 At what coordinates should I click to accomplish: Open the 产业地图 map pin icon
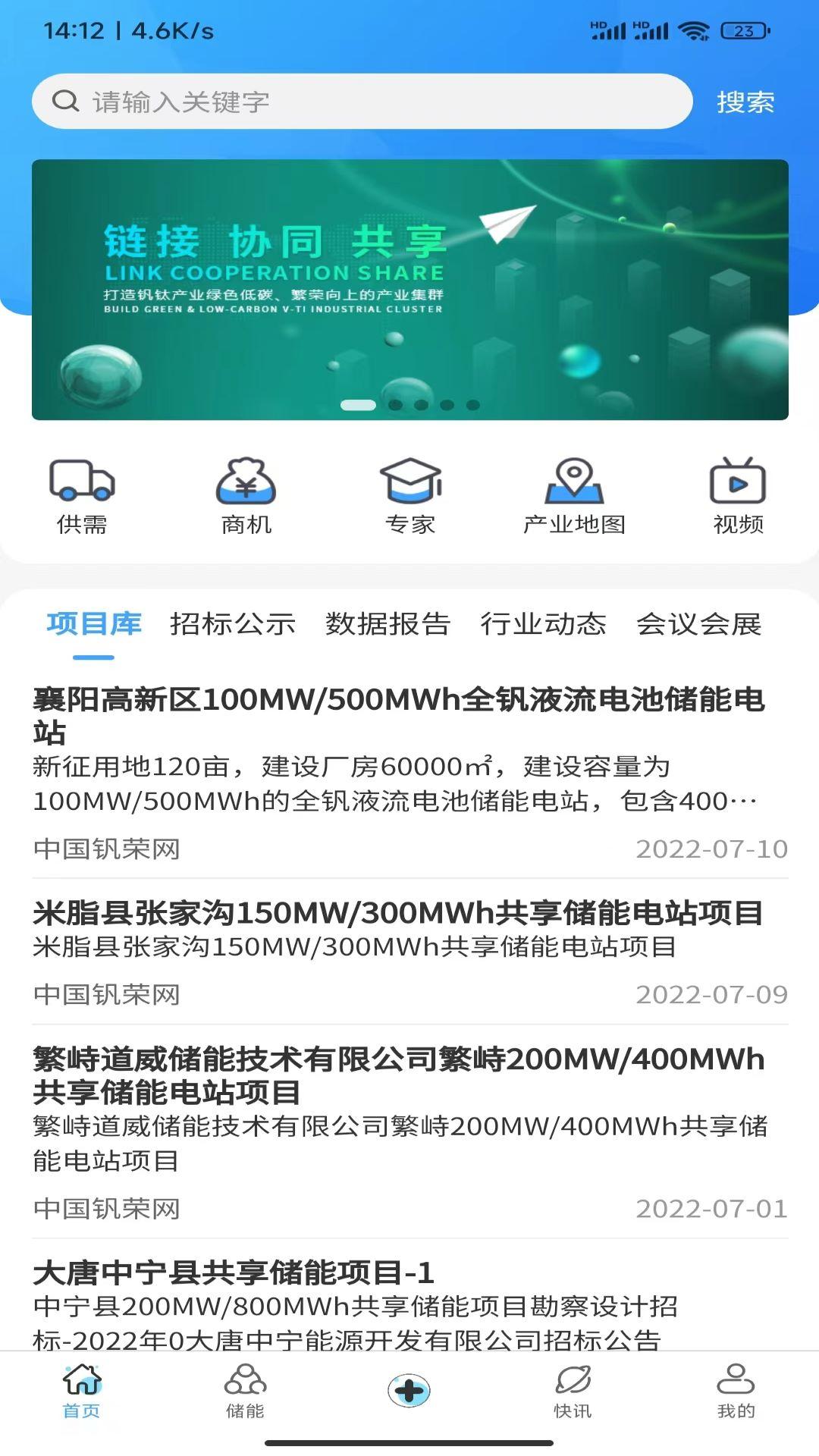point(574,494)
